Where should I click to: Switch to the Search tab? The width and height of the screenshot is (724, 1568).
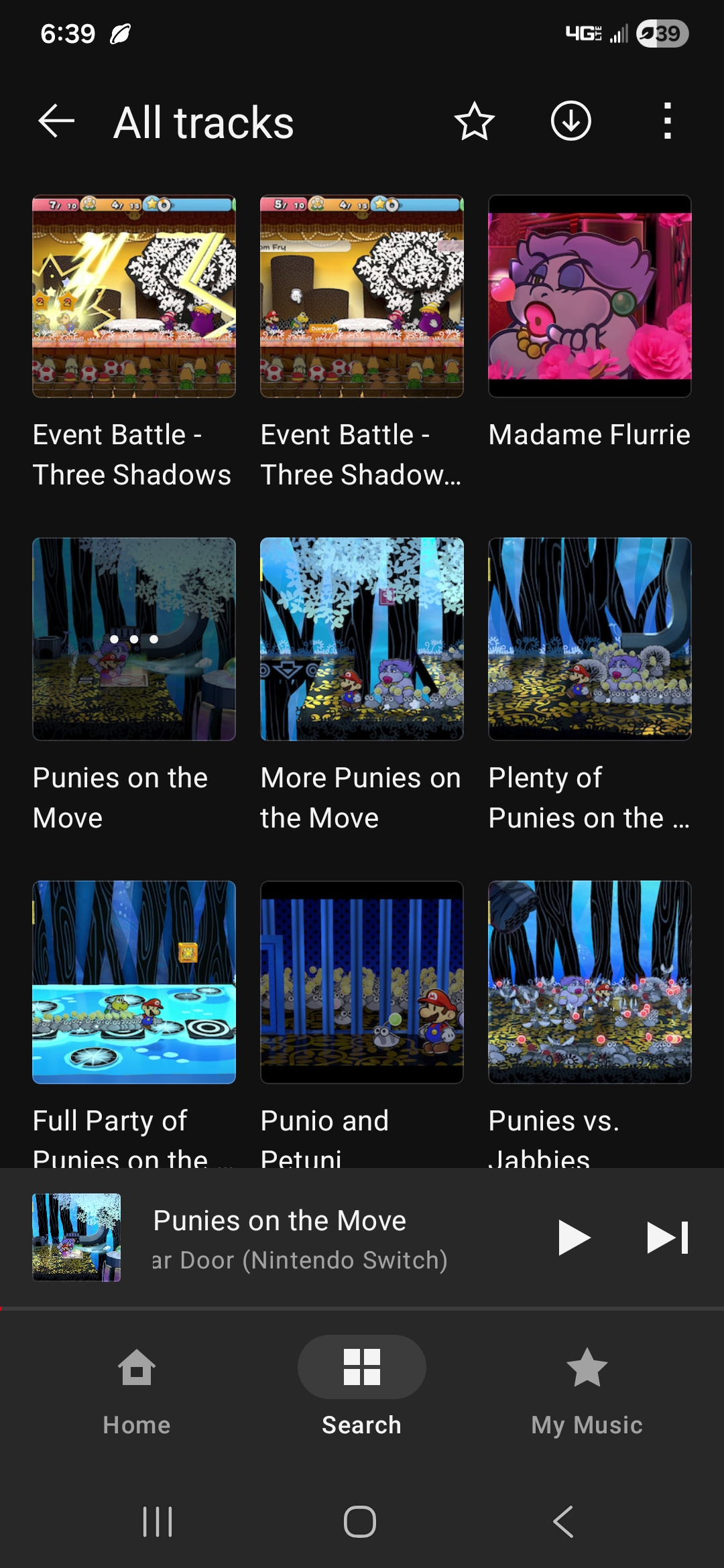[362, 1392]
